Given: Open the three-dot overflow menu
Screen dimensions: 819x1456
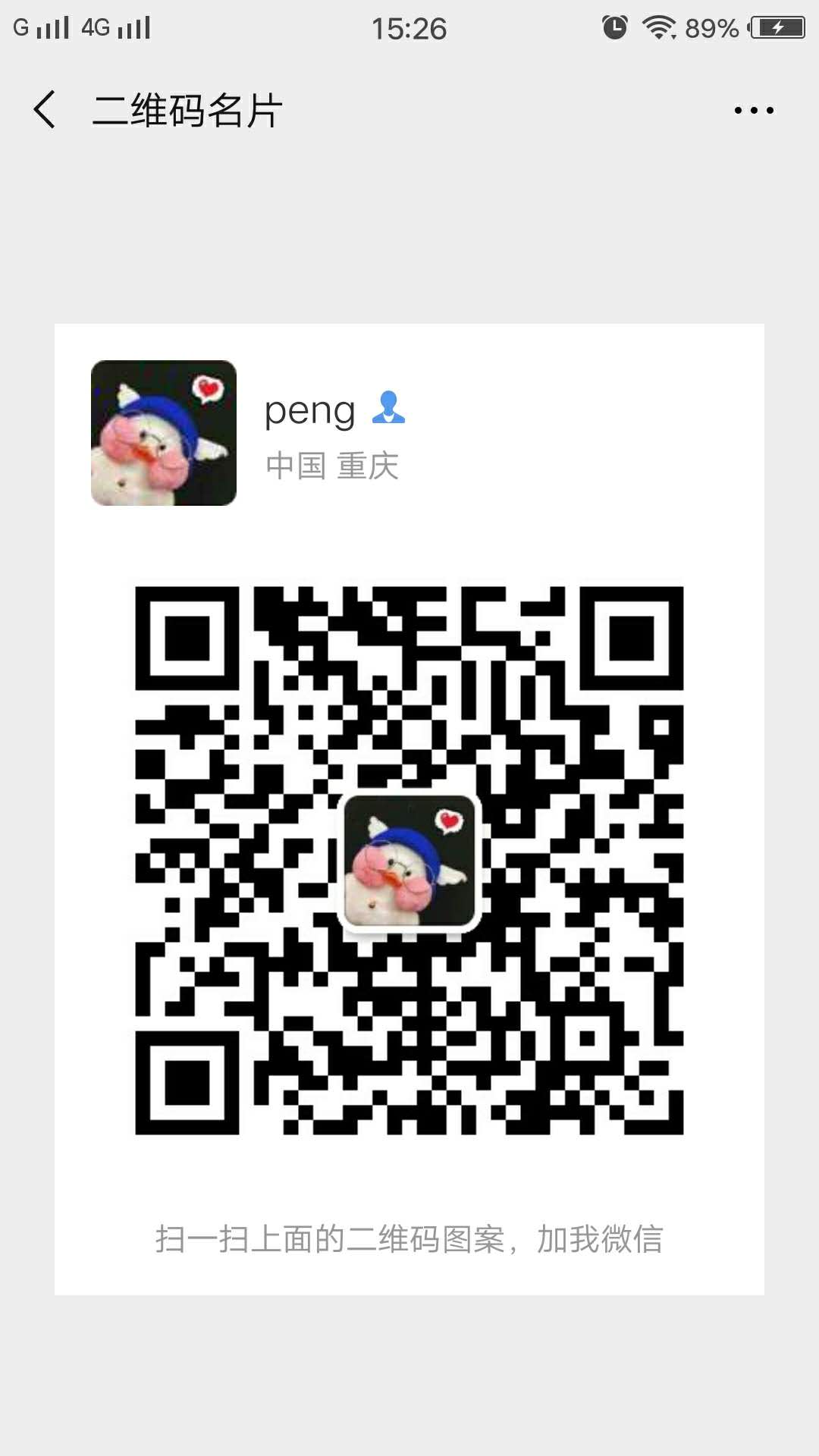Looking at the screenshot, I should point(754,111).
